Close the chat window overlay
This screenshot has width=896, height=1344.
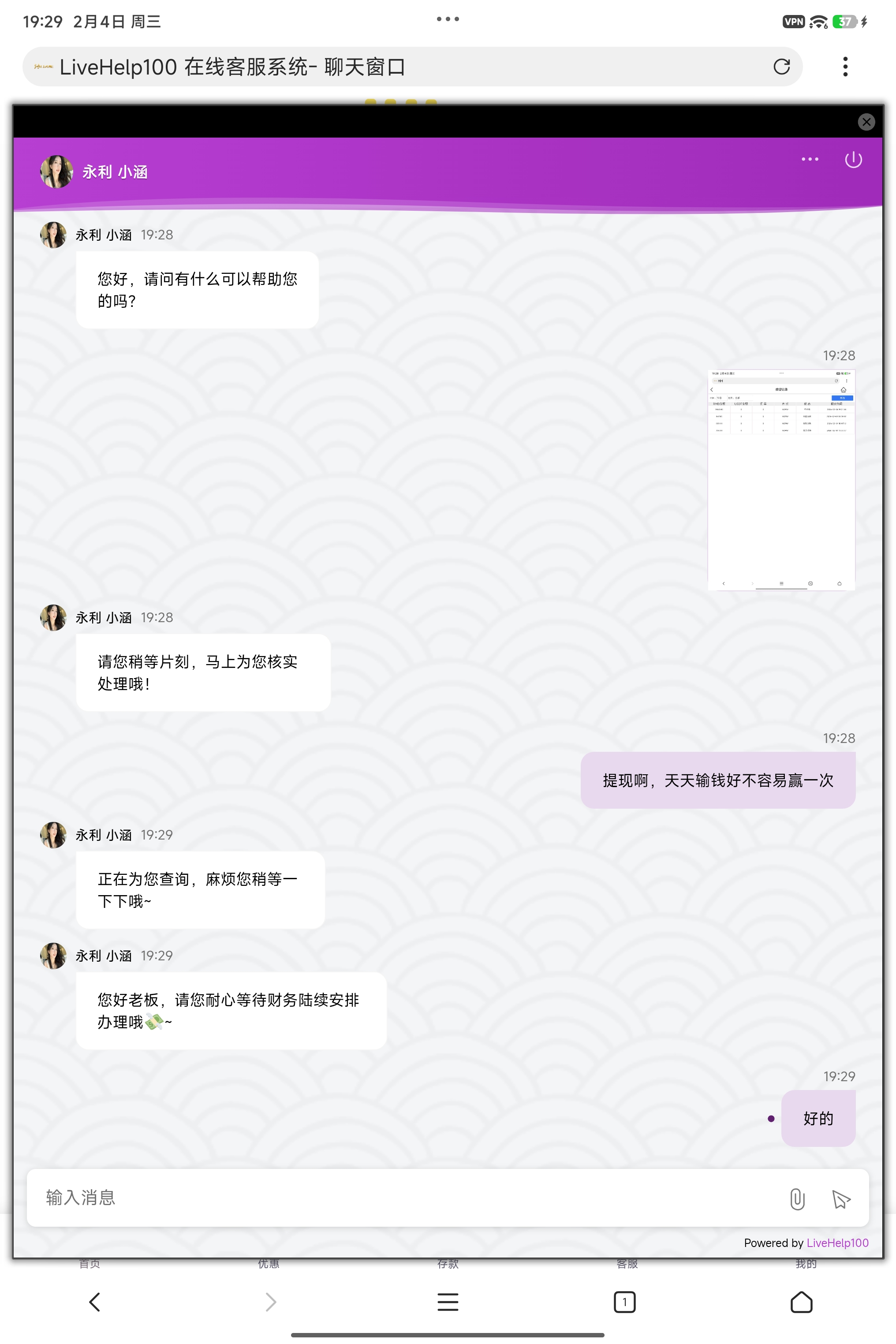tap(866, 122)
